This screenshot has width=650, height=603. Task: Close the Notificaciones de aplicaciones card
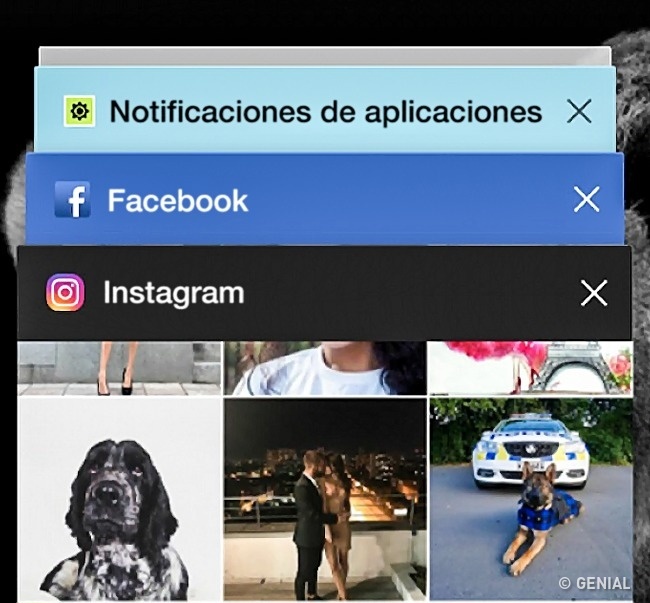579,111
